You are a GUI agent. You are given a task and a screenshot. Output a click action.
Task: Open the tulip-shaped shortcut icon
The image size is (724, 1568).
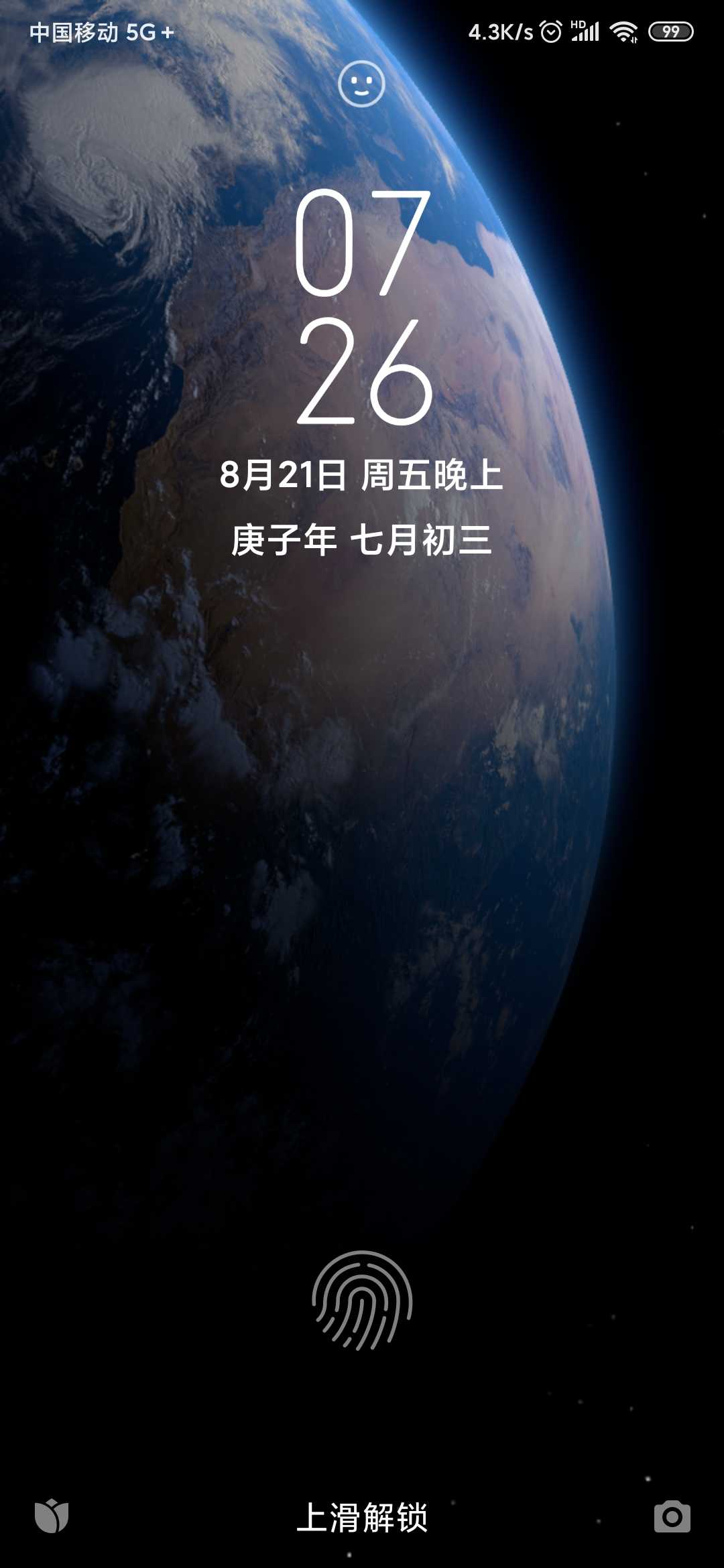(52, 1516)
